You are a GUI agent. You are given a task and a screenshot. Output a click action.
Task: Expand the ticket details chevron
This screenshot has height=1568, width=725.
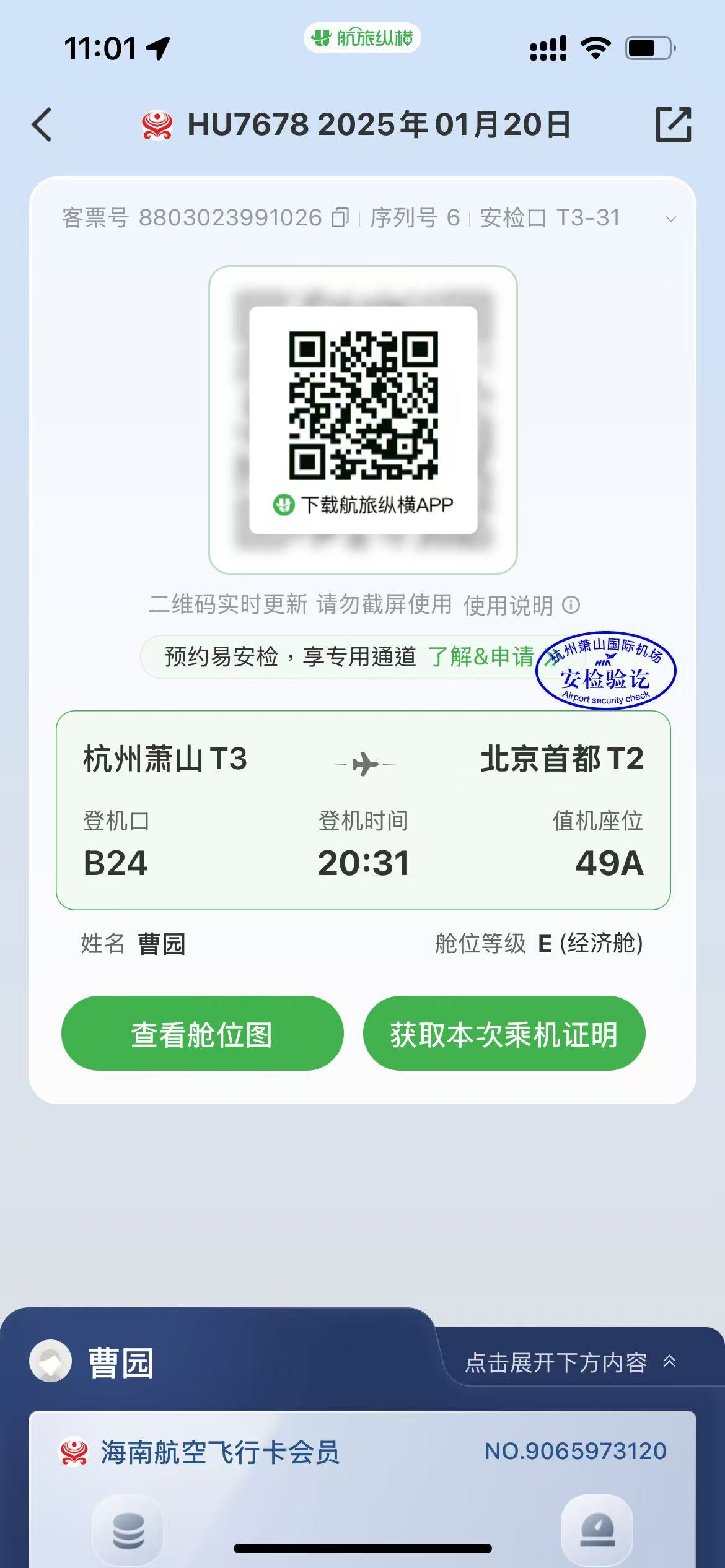[x=670, y=219]
